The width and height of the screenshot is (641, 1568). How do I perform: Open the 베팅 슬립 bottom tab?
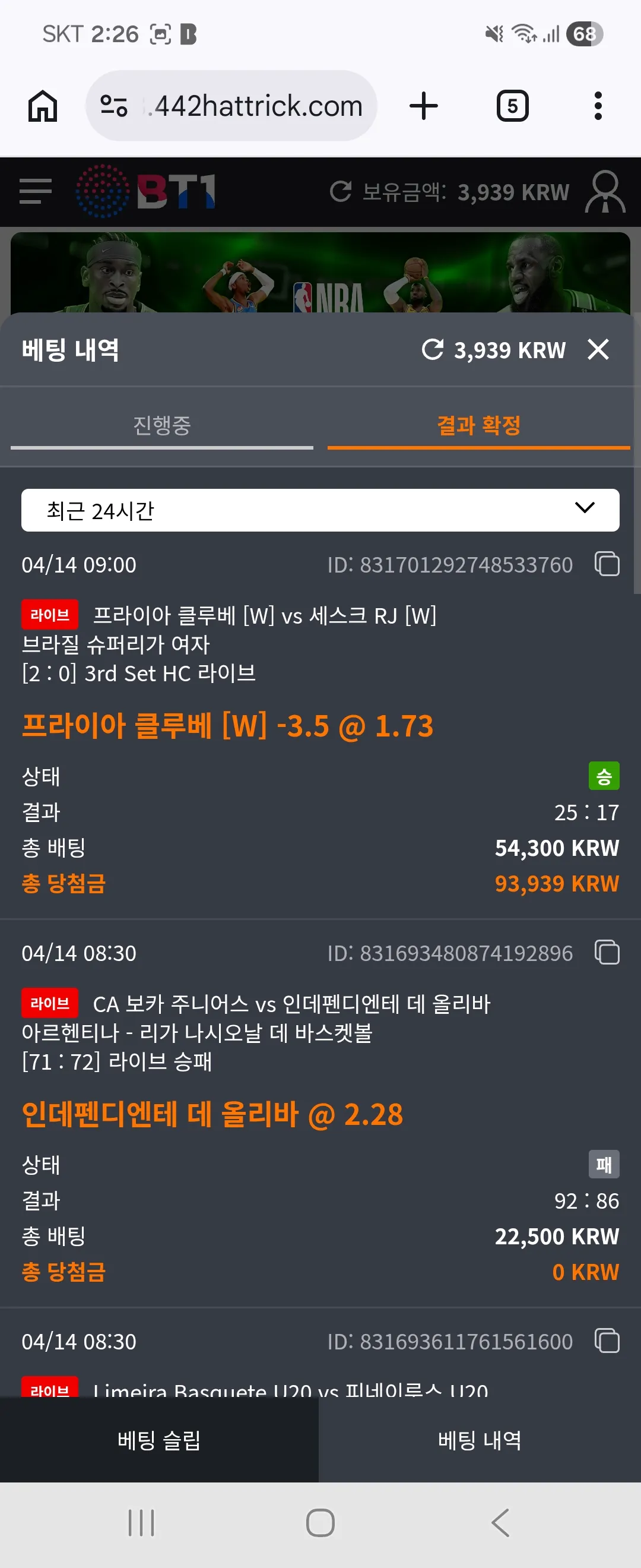(x=159, y=1440)
